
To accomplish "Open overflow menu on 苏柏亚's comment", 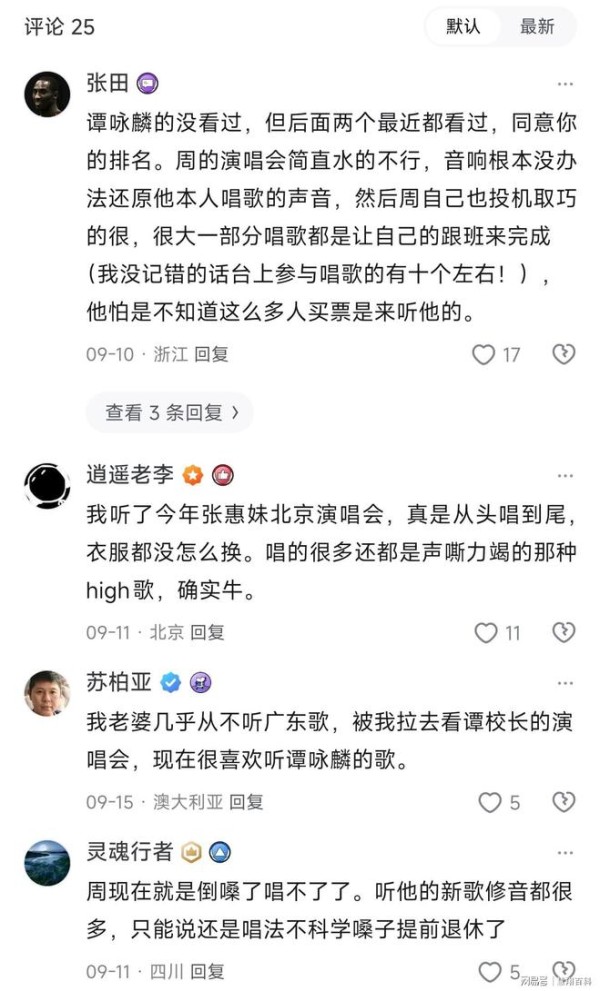I will 565,684.
